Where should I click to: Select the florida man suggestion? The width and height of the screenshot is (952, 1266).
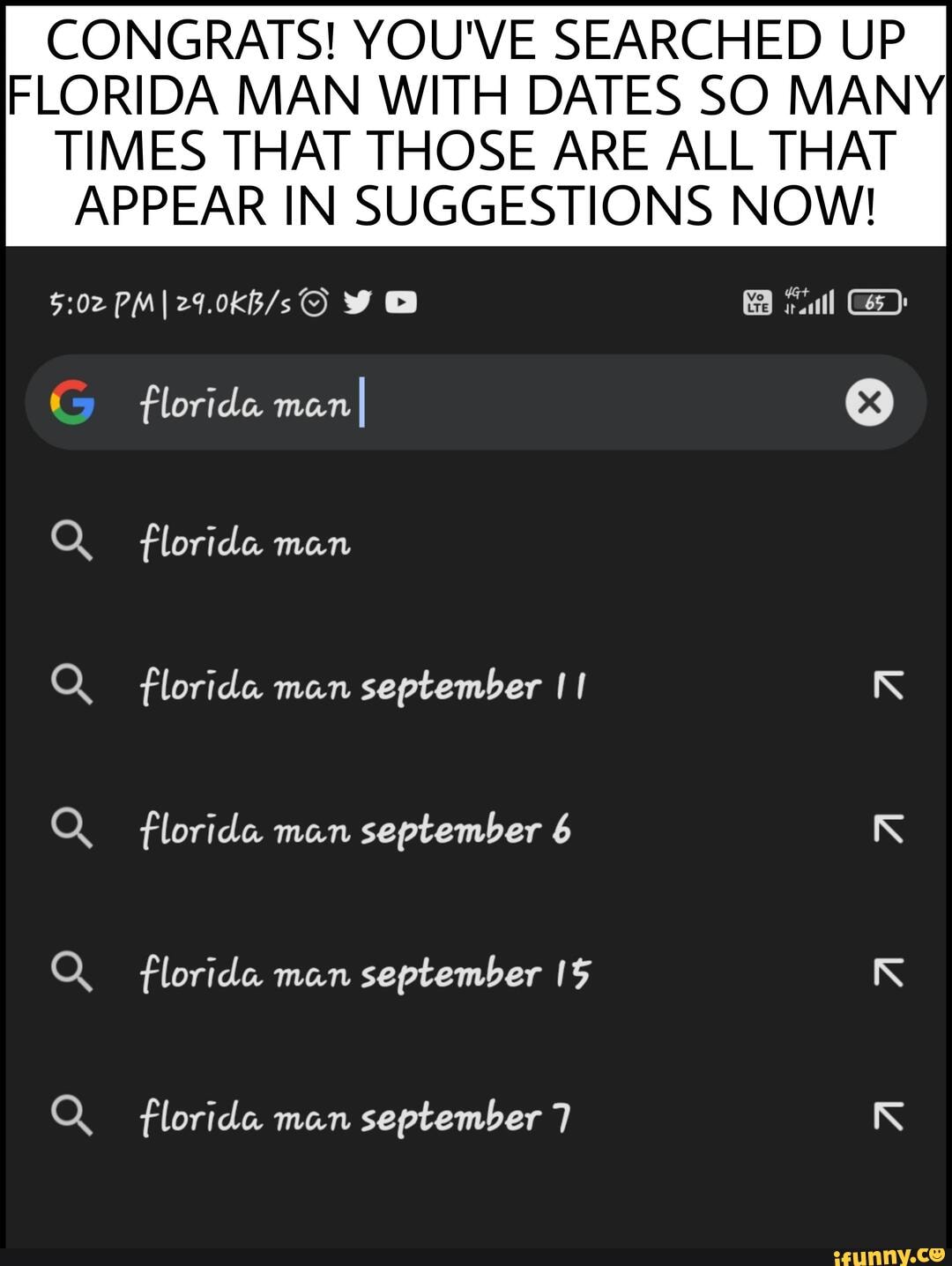click(244, 543)
